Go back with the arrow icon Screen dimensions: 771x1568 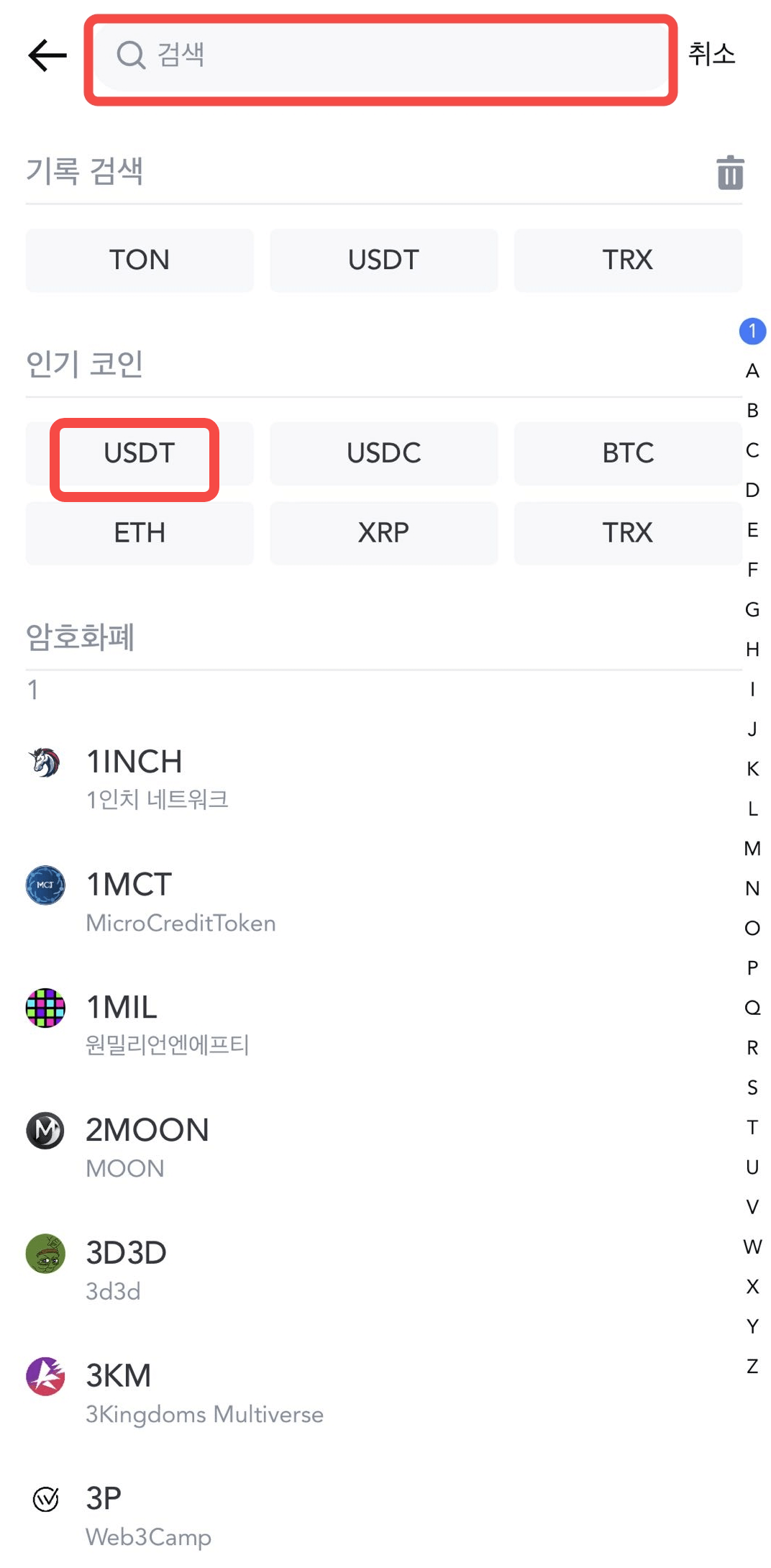point(47,55)
